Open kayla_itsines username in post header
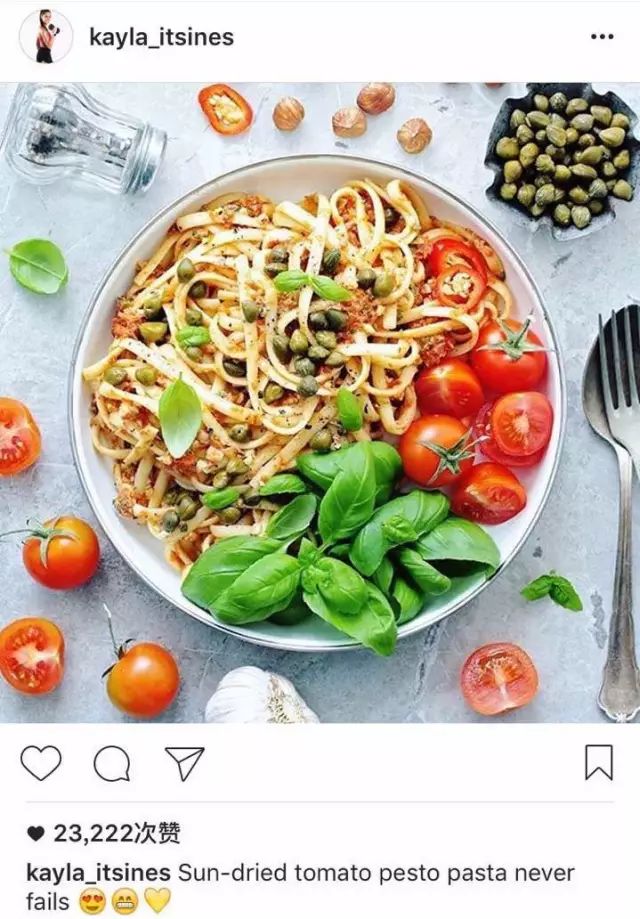Image resolution: width=640 pixels, height=919 pixels. (x=161, y=38)
